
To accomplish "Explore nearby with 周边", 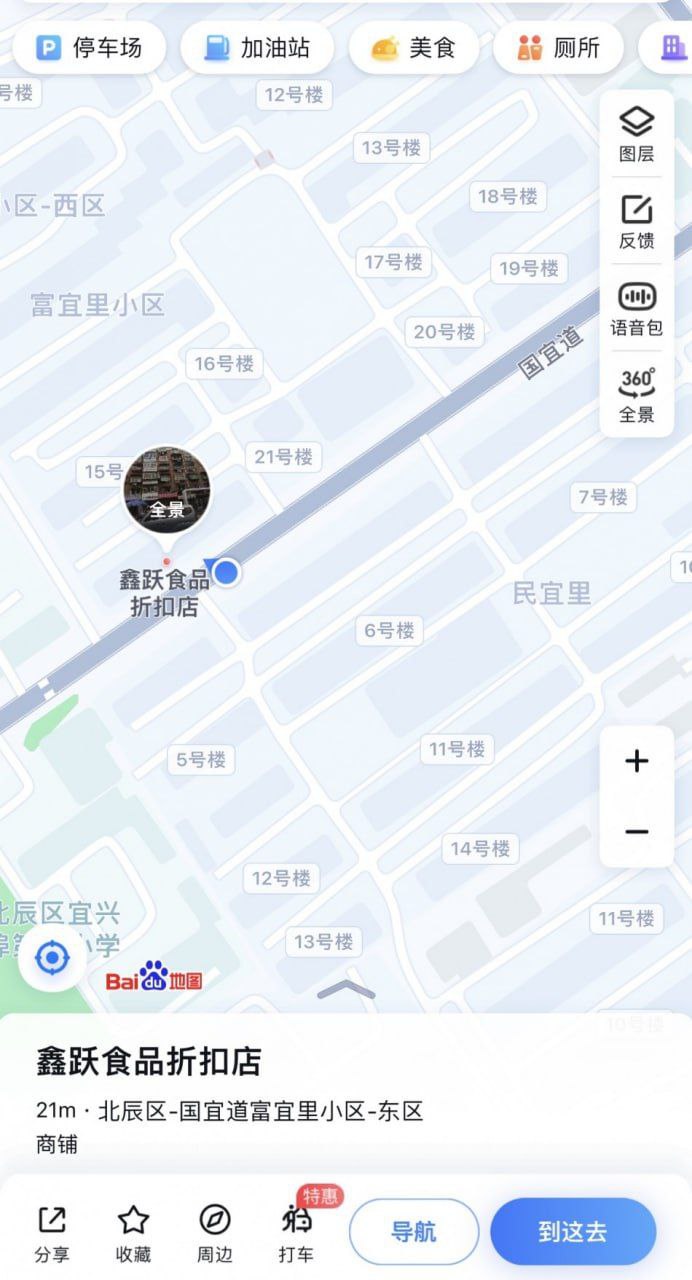I will (x=214, y=1234).
